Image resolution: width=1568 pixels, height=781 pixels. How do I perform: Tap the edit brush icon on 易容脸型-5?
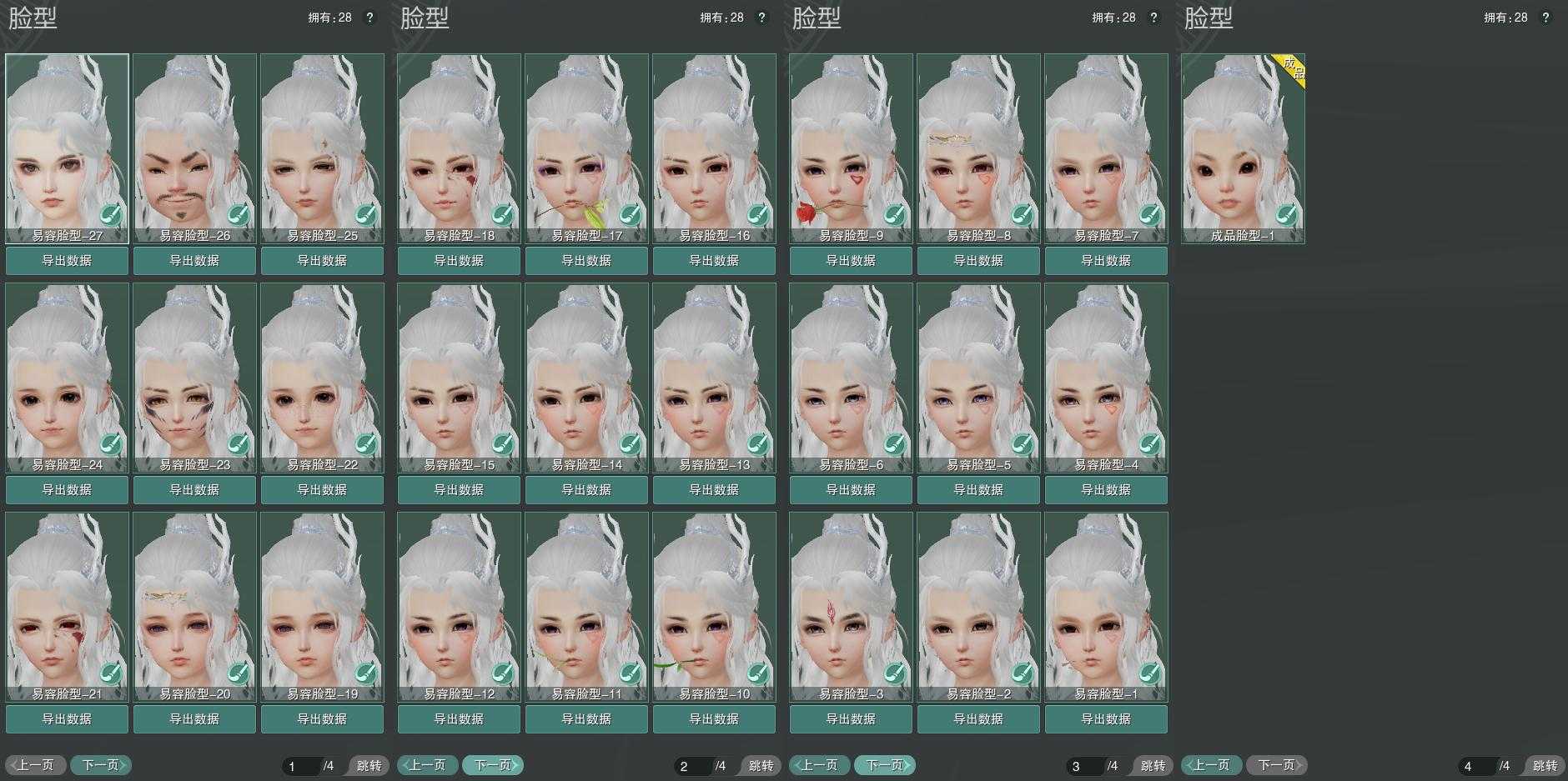tap(1023, 444)
